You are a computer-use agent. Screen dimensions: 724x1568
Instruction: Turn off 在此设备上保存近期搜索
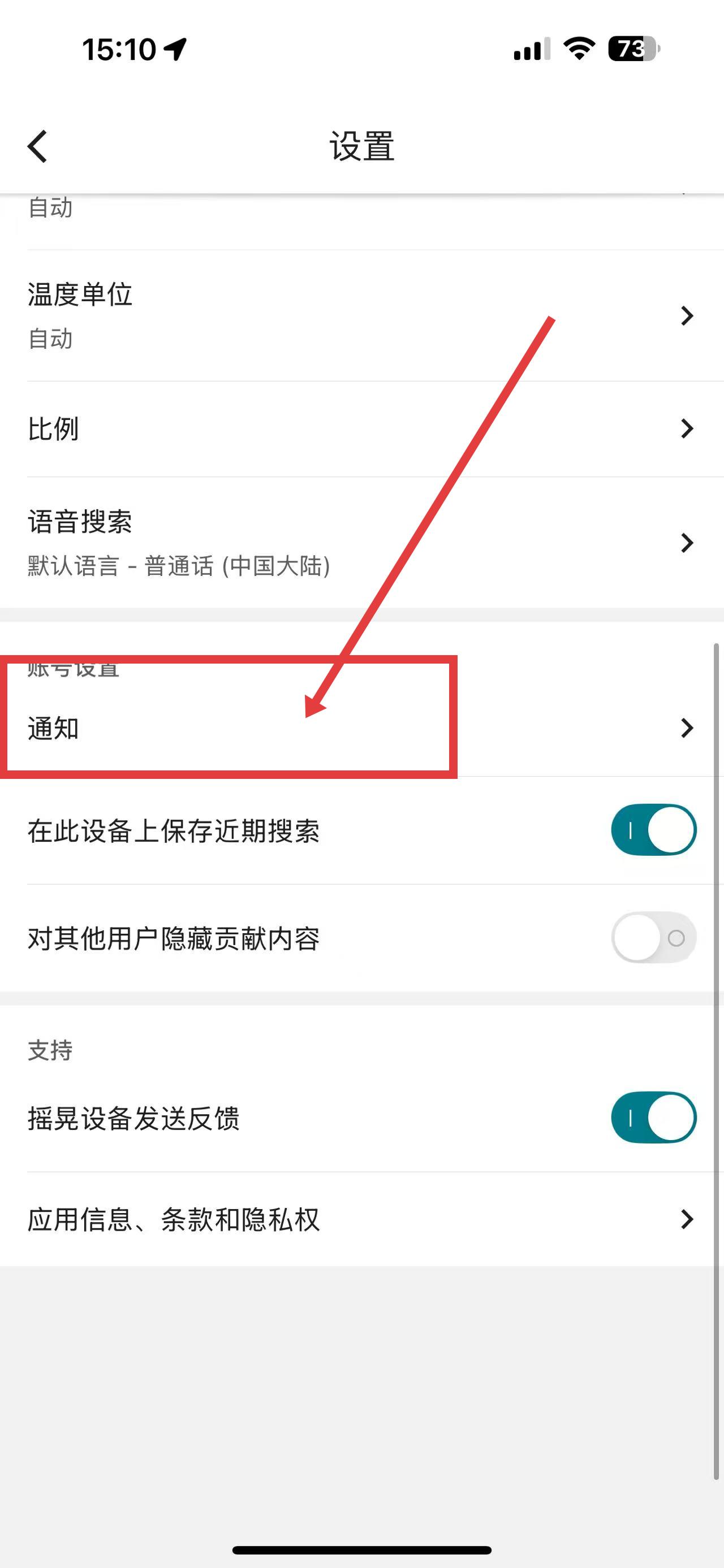tap(653, 830)
